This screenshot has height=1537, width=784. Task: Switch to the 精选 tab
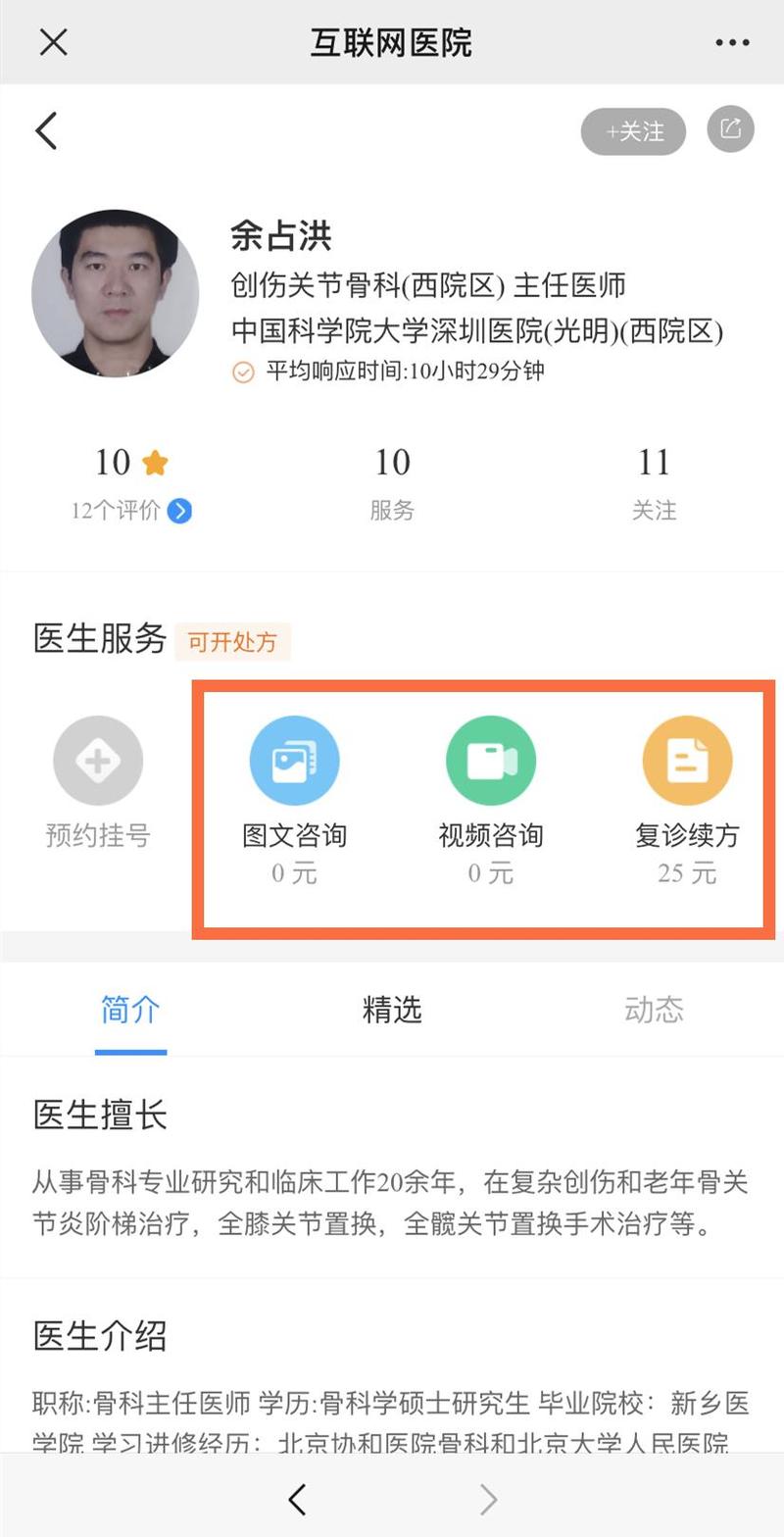pyautogui.click(x=392, y=1010)
